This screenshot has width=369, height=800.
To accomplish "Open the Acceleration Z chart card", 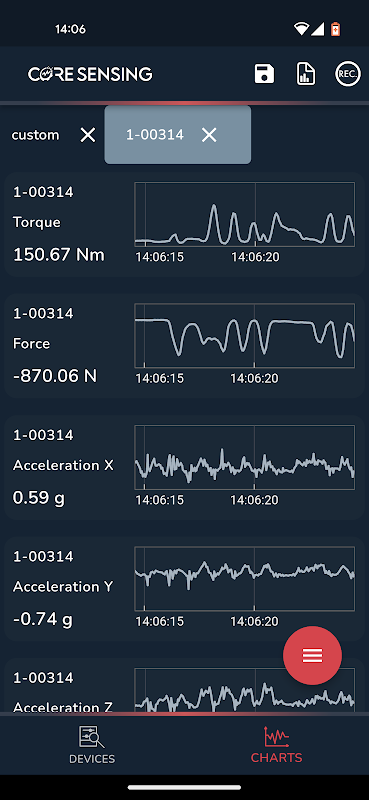I will pos(184,685).
